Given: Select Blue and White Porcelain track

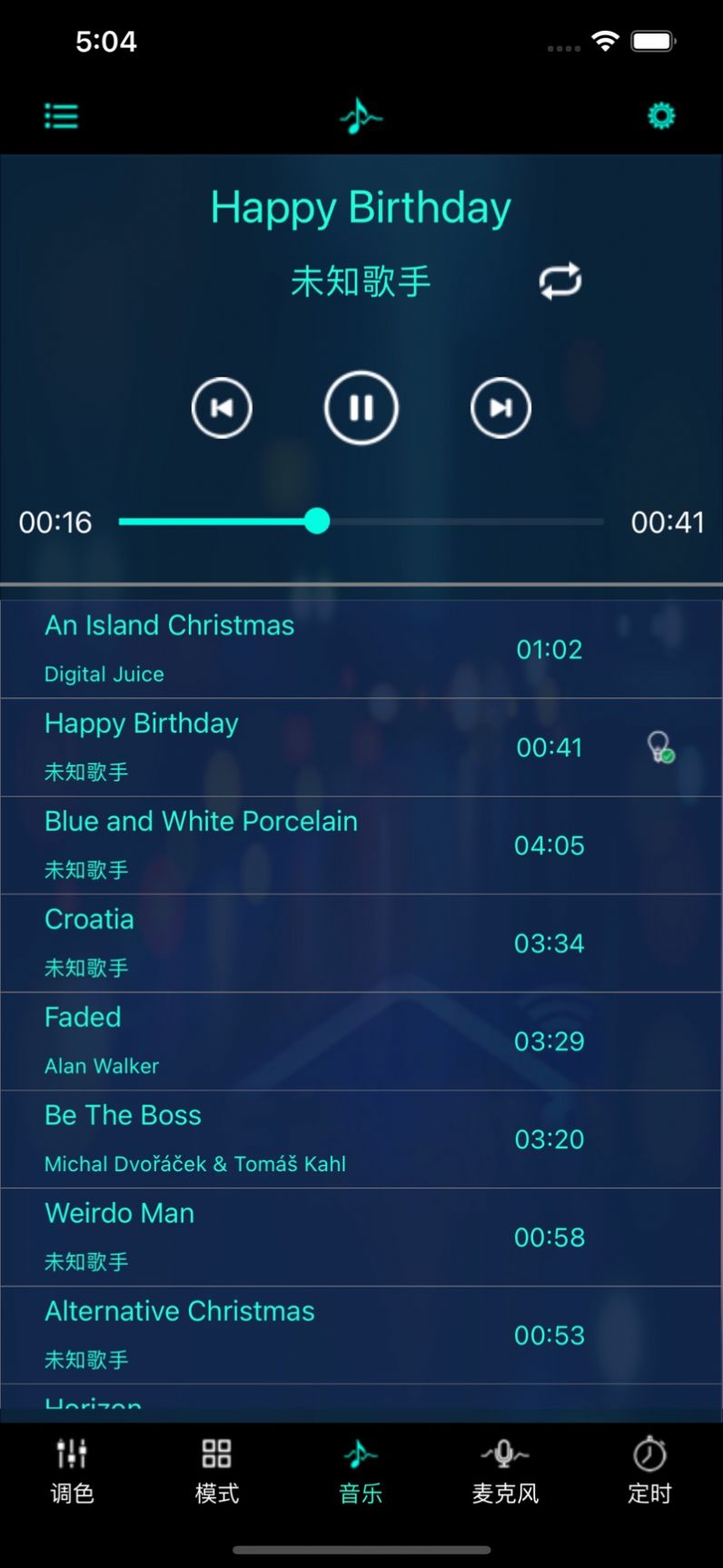Looking at the screenshot, I should [x=272, y=843].
